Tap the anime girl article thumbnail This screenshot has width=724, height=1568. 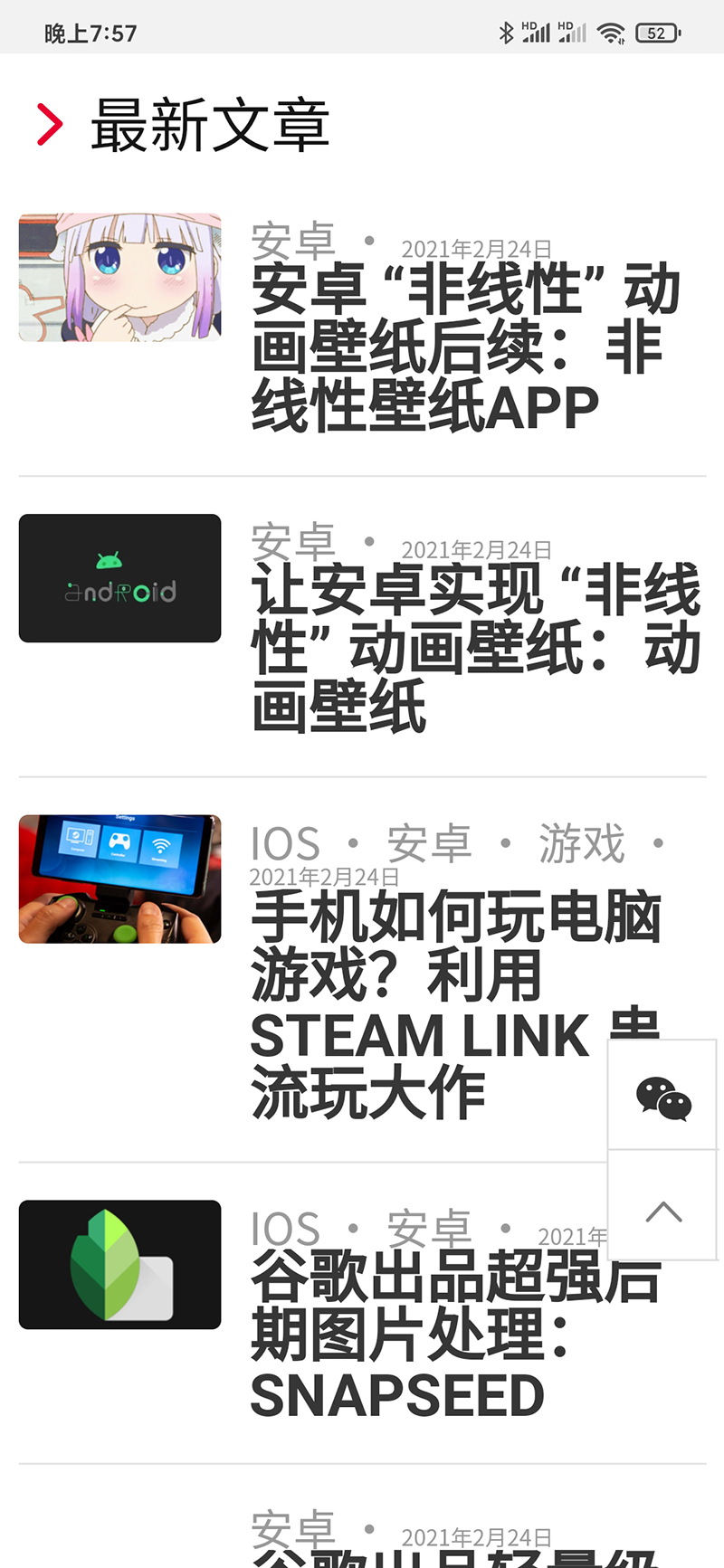click(x=119, y=277)
